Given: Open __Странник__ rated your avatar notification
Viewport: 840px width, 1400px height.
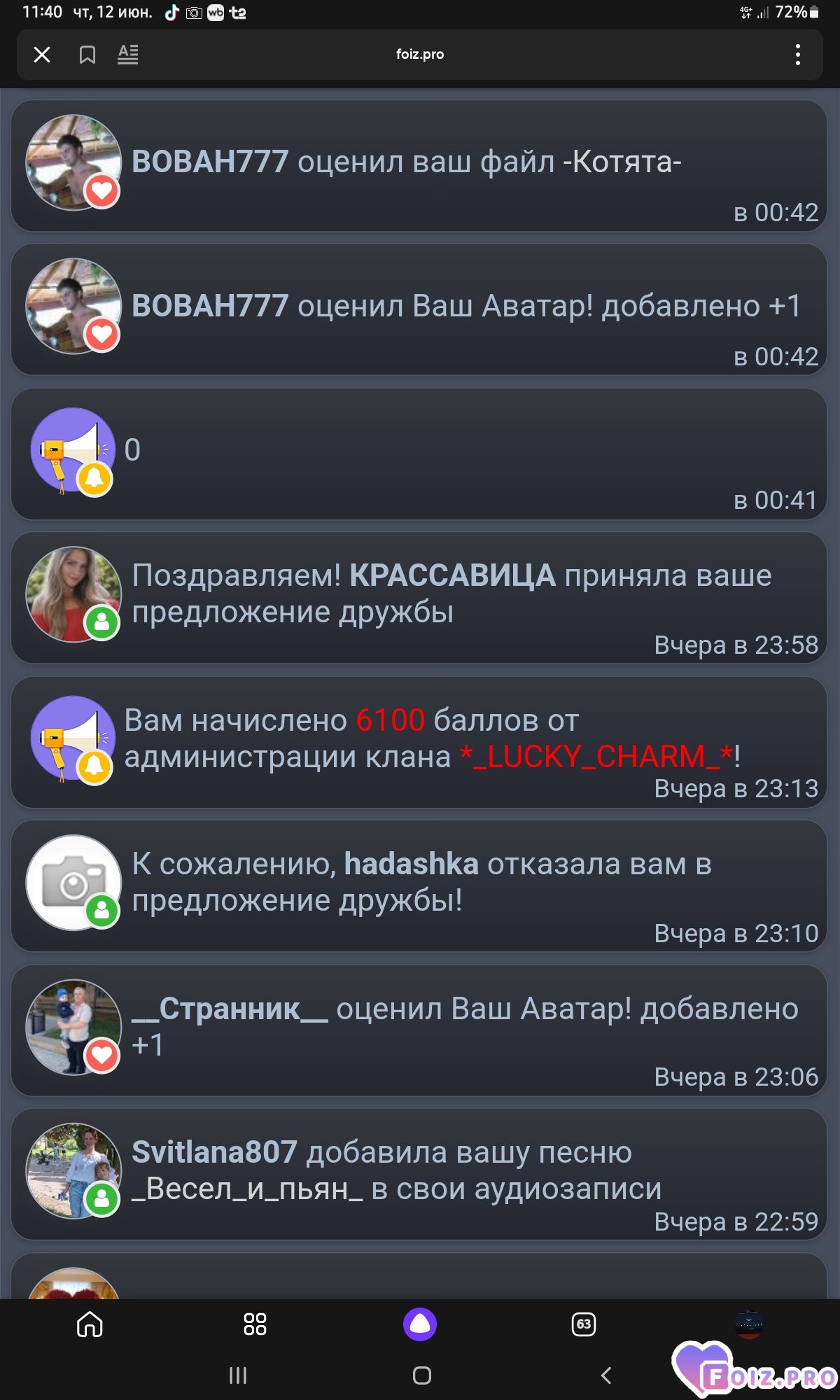Looking at the screenshot, I should tap(419, 1031).
